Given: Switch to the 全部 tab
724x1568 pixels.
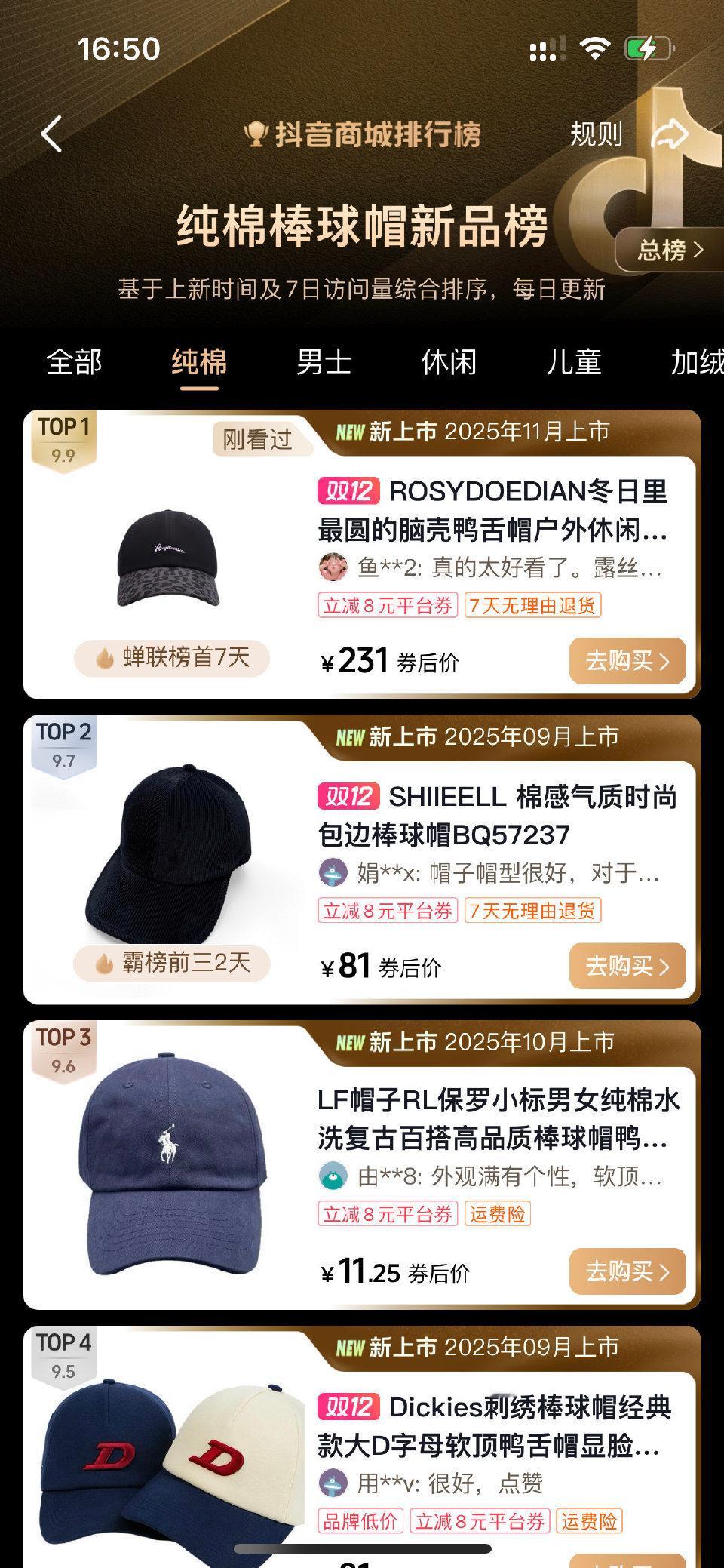Looking at the screenshot, I should coord(74,362).
